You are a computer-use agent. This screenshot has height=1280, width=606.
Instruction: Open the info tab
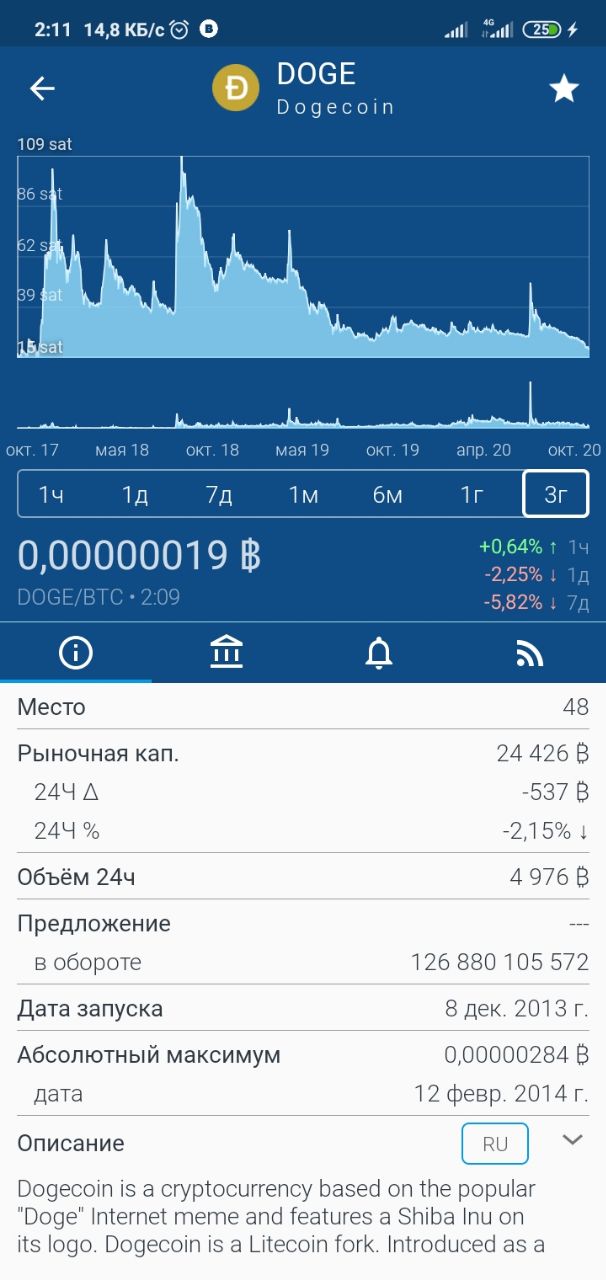pyautogui.click(x=76, y=653)
